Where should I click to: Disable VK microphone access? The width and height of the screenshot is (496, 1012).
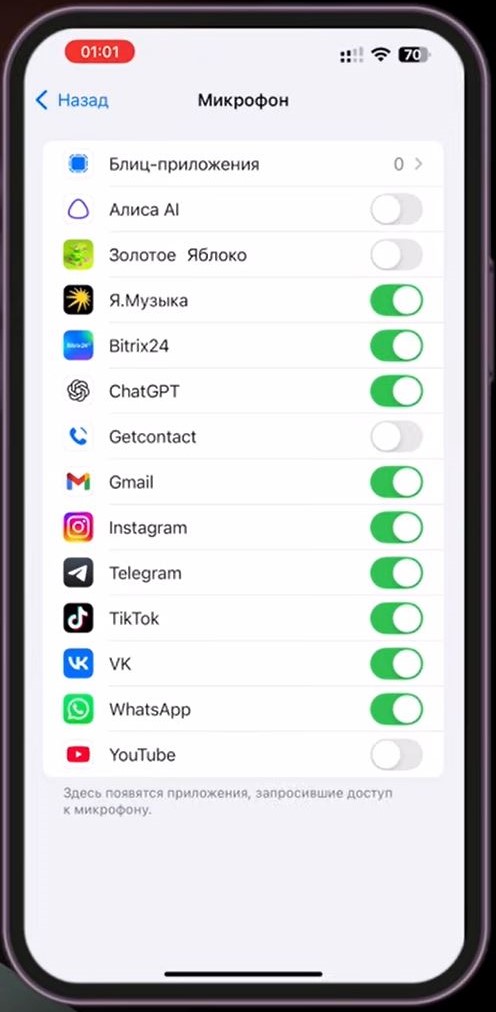[x=397, y=663]
